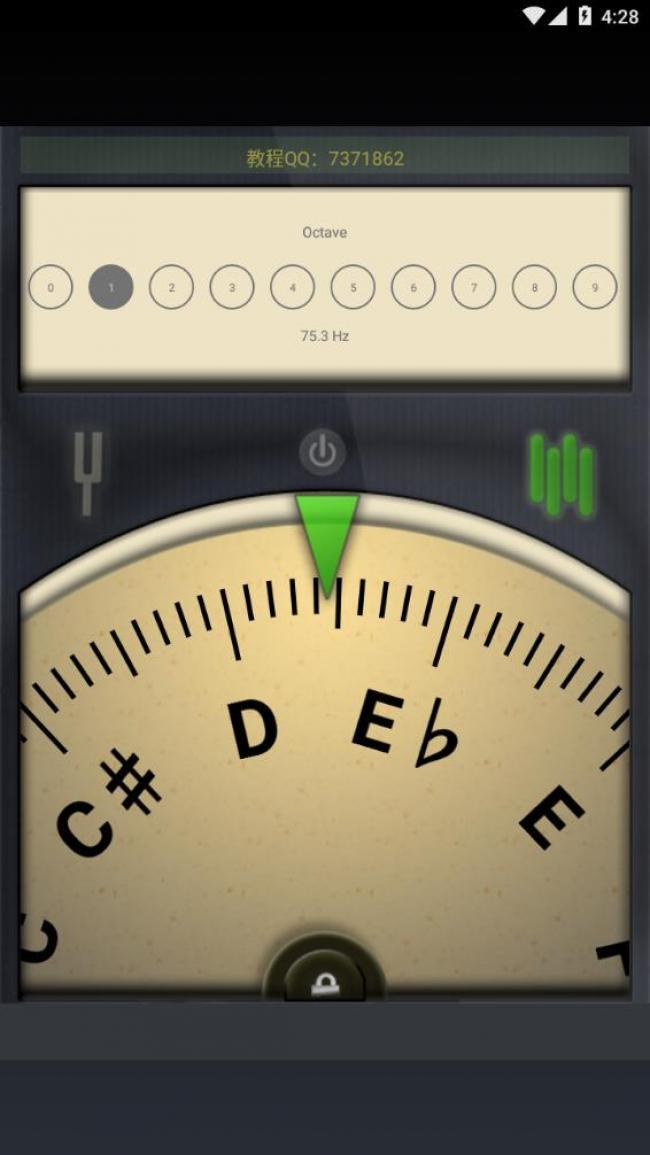Switch to the green sound-level tuner mode
Image resolution: width=650 pixels, height=1155 pixels.
coord(562,474)
